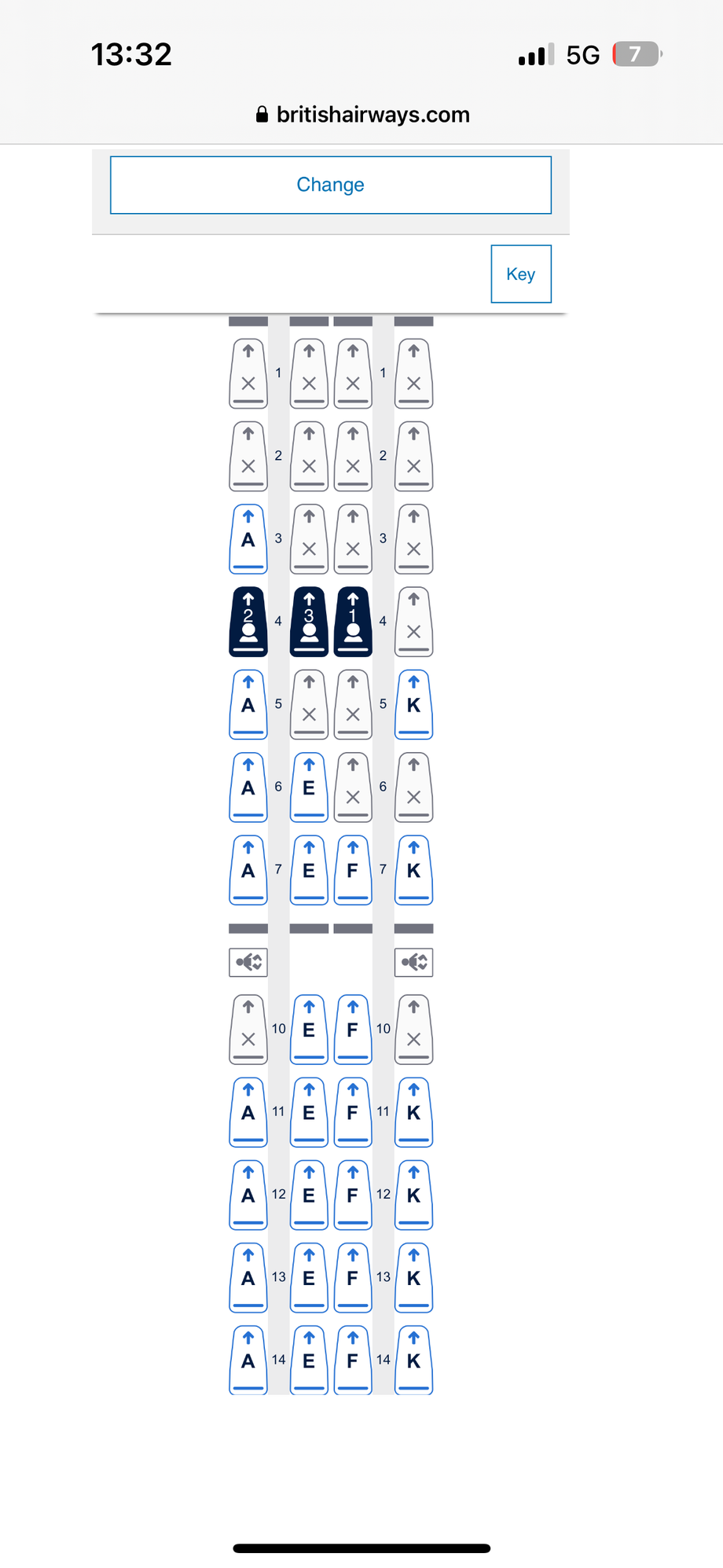Pick seat A in row 5
This screenshot has height=1568, width=723.
248,704
